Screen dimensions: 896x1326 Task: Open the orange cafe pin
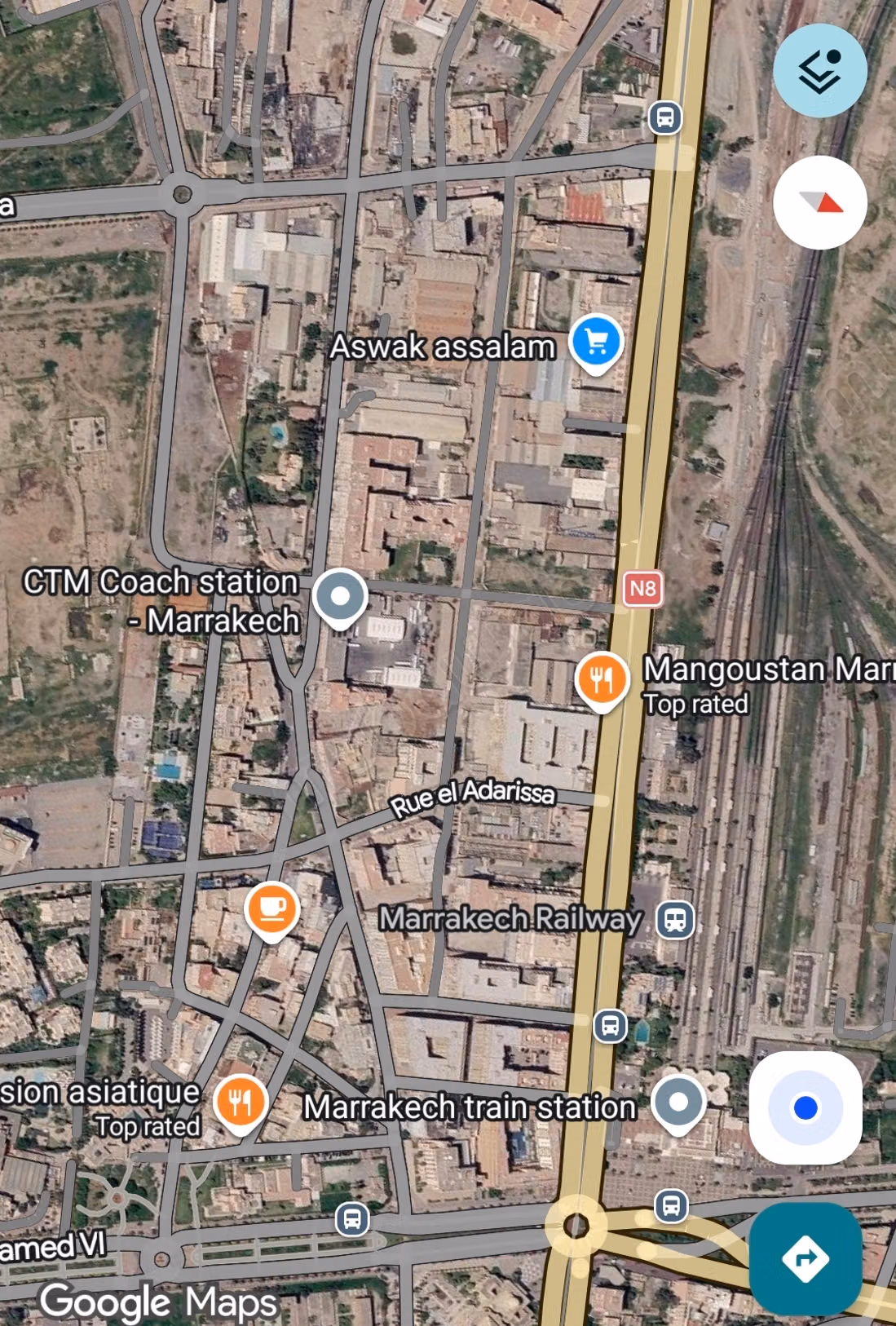tap(271, 911)
